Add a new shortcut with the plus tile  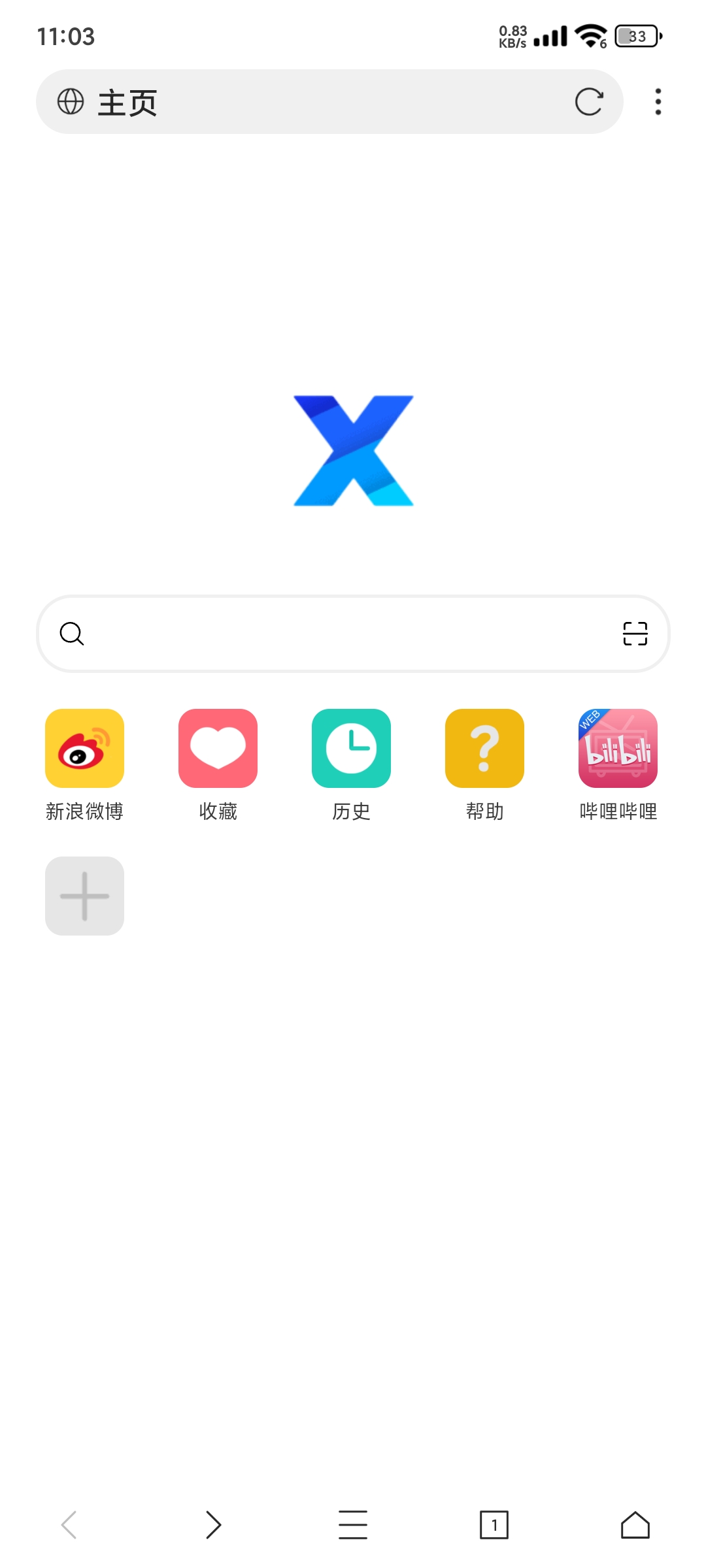84,896
